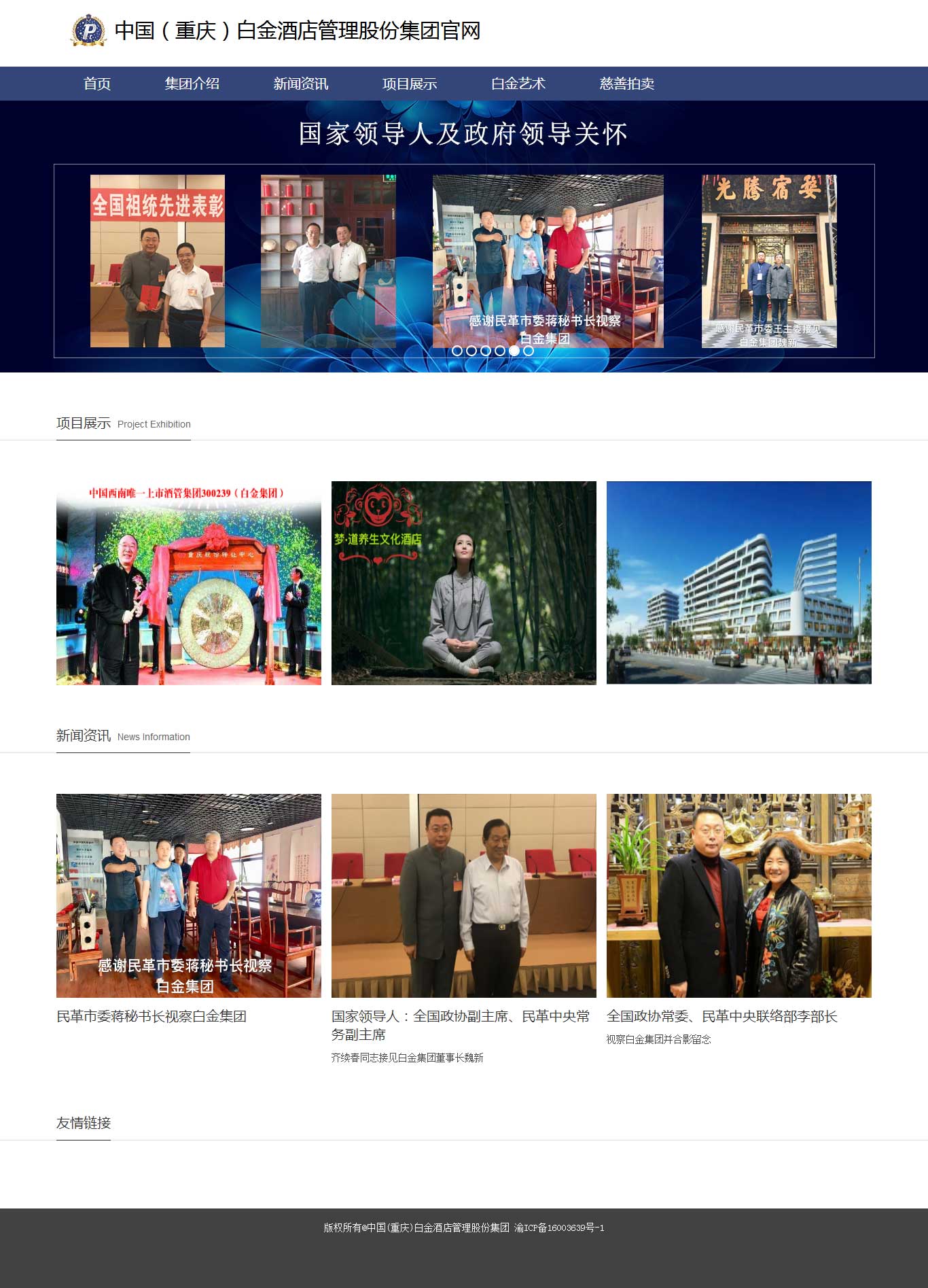This screenshot has width=928, height=1288.
Task: Go to 集团介绍 page
Action: click(x=192, y=84)
